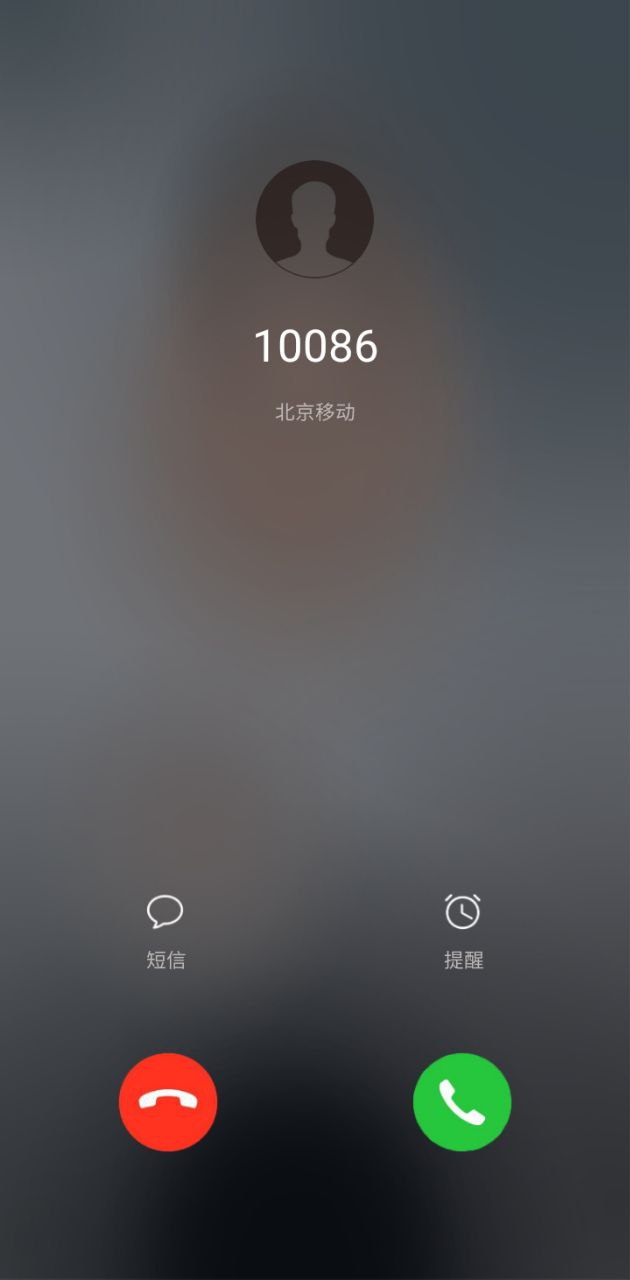Decline the call with the red button
This screenshot has height=1280, width=630.
pos(168,1102)
